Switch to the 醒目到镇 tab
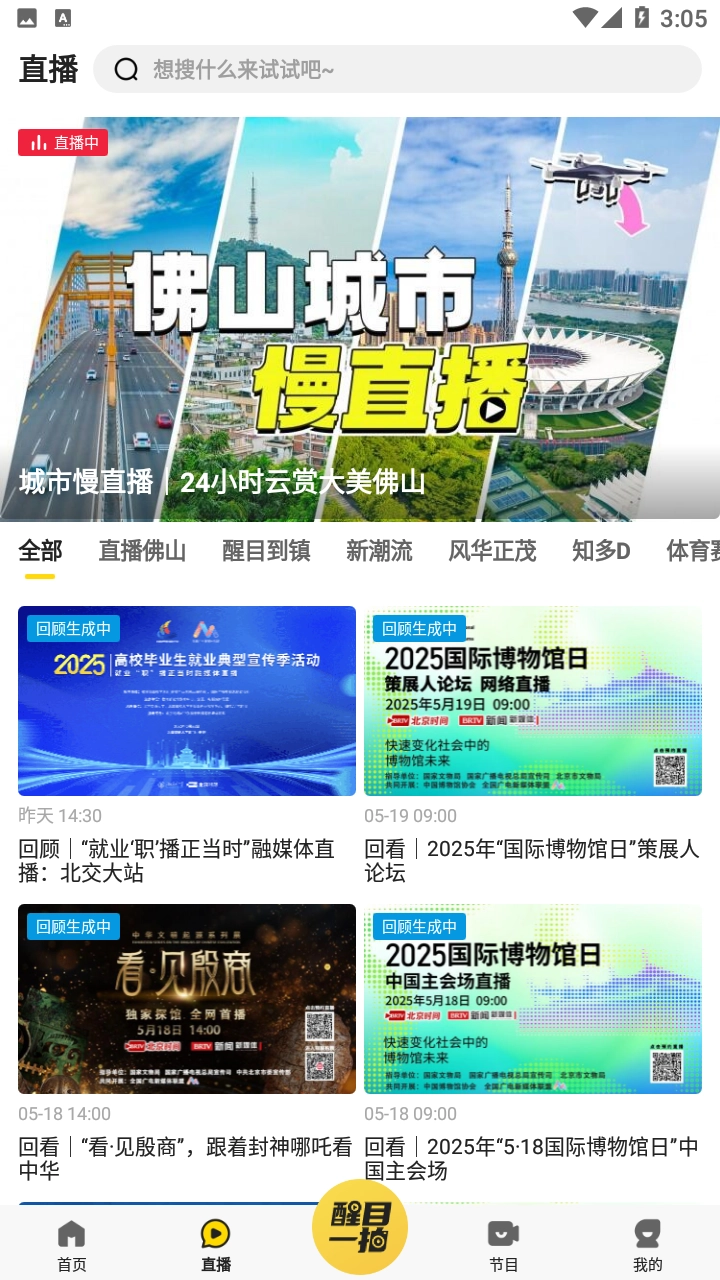This screenshot has height=1280, width=720. (x=266, y=551)
